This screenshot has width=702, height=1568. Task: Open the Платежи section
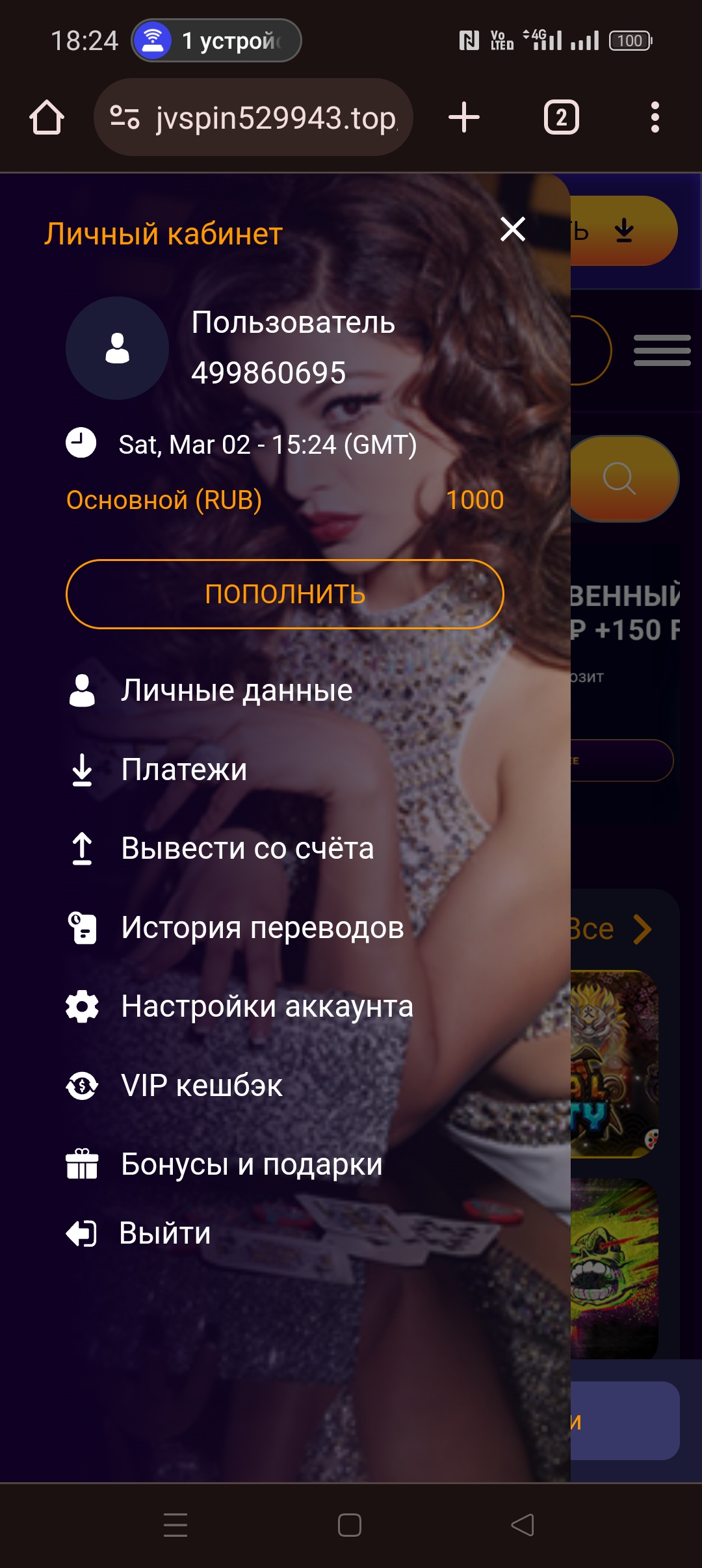pyautogui.click(x=184, y=770)
